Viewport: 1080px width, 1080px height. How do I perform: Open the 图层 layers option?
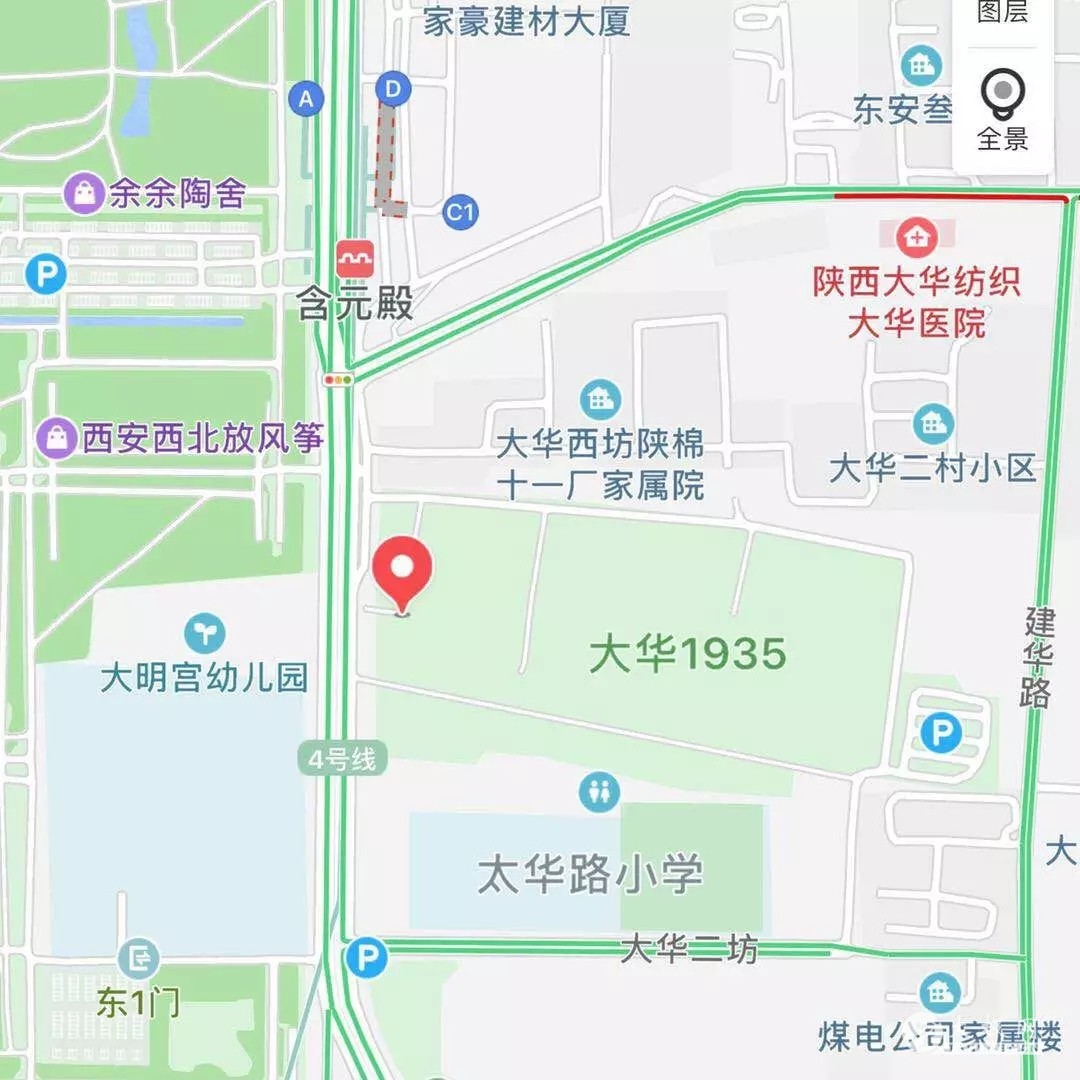pyautogui.click(x=1002, y=12)
